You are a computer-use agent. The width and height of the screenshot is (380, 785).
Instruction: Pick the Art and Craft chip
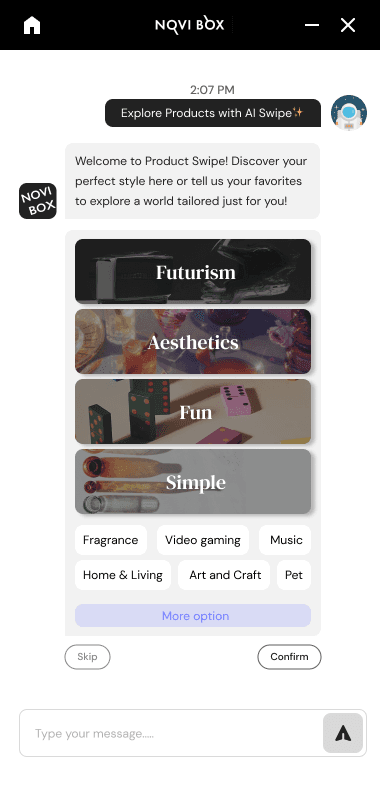coord(224,575)
